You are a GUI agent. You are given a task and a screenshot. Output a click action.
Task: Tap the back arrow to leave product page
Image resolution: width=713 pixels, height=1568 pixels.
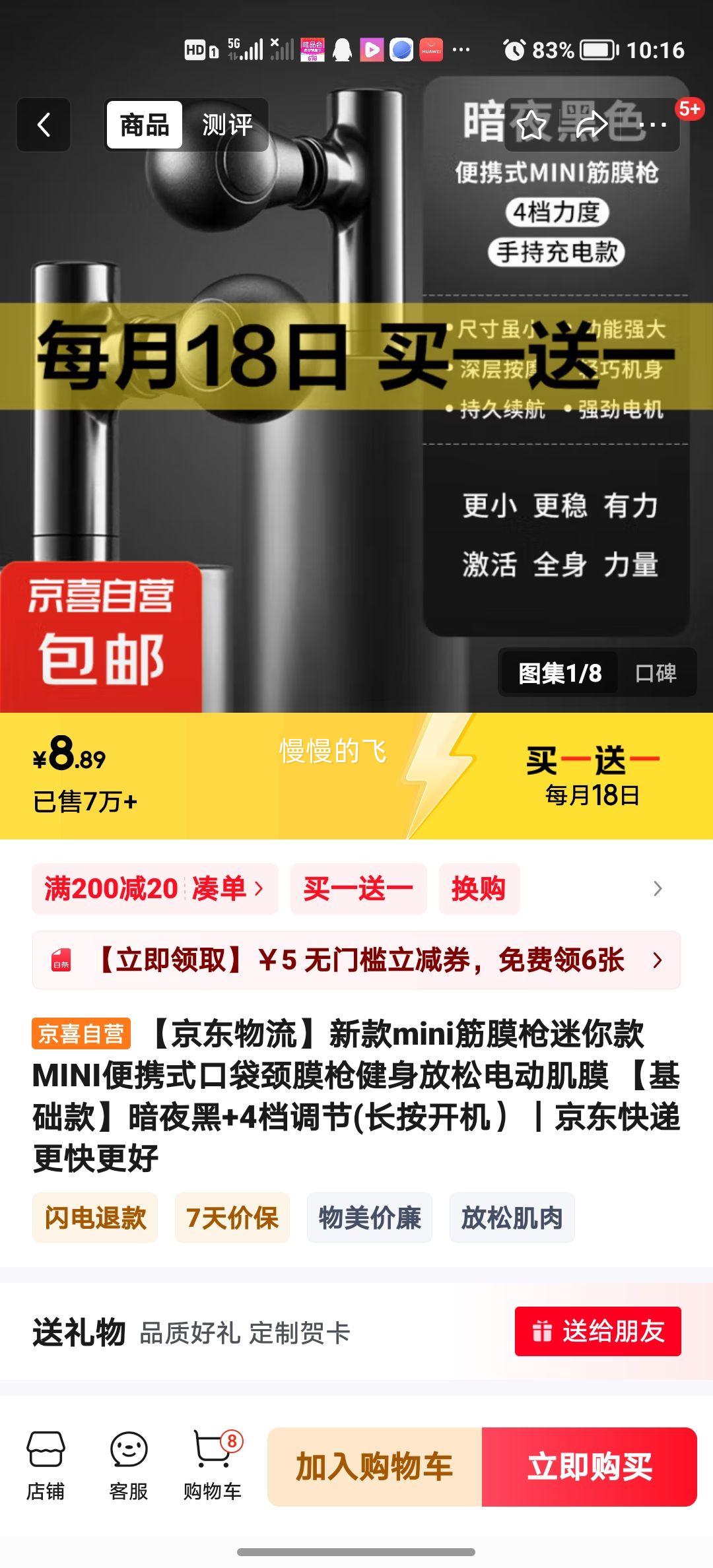[x=44, y=125]
